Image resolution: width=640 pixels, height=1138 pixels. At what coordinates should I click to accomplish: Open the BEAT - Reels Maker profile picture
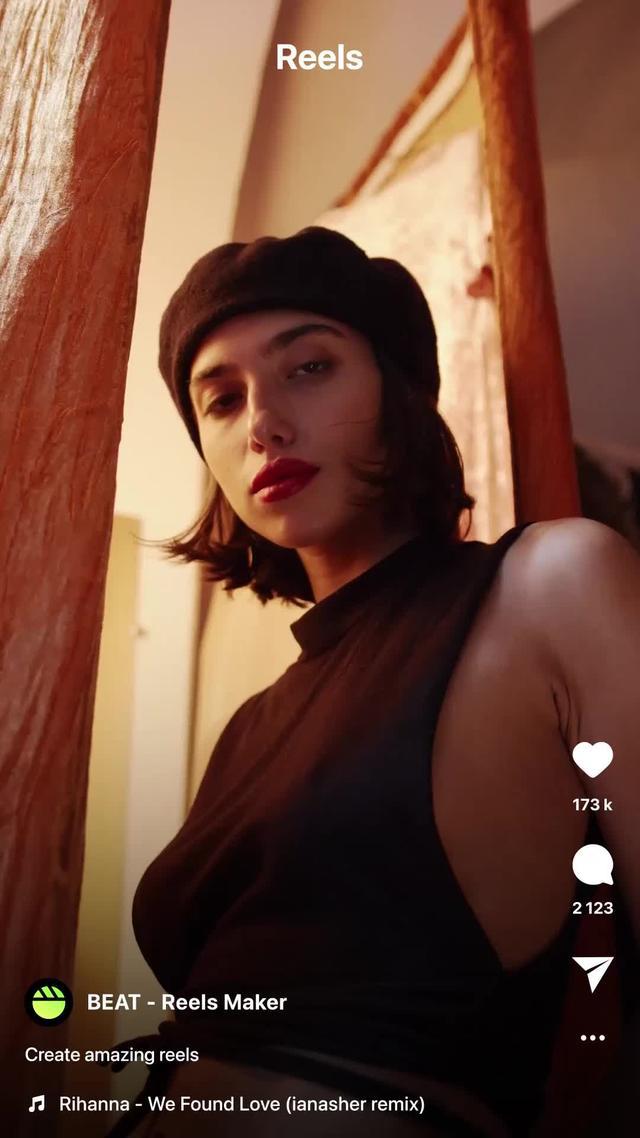[48, 1002]
